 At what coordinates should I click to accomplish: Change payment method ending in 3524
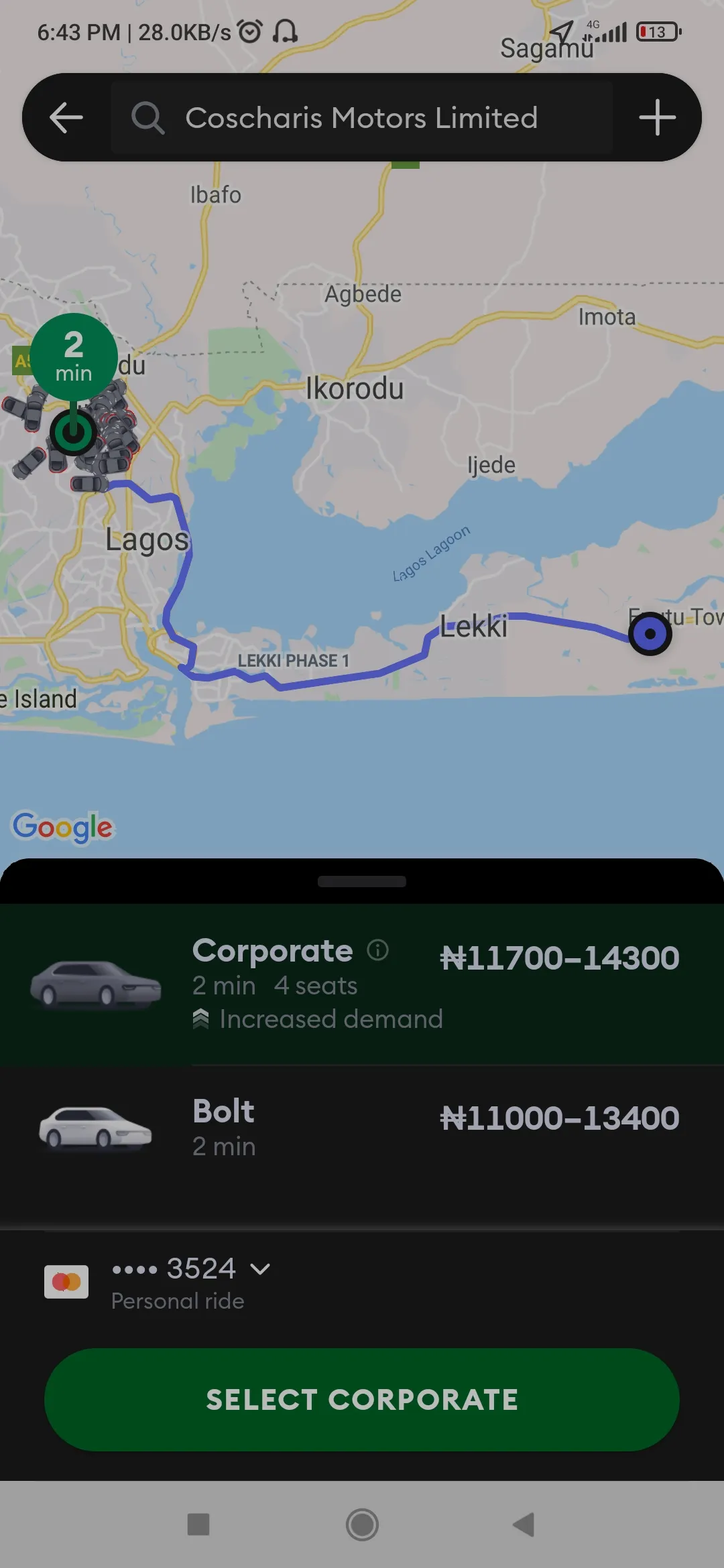click(x=191, y=1282)
